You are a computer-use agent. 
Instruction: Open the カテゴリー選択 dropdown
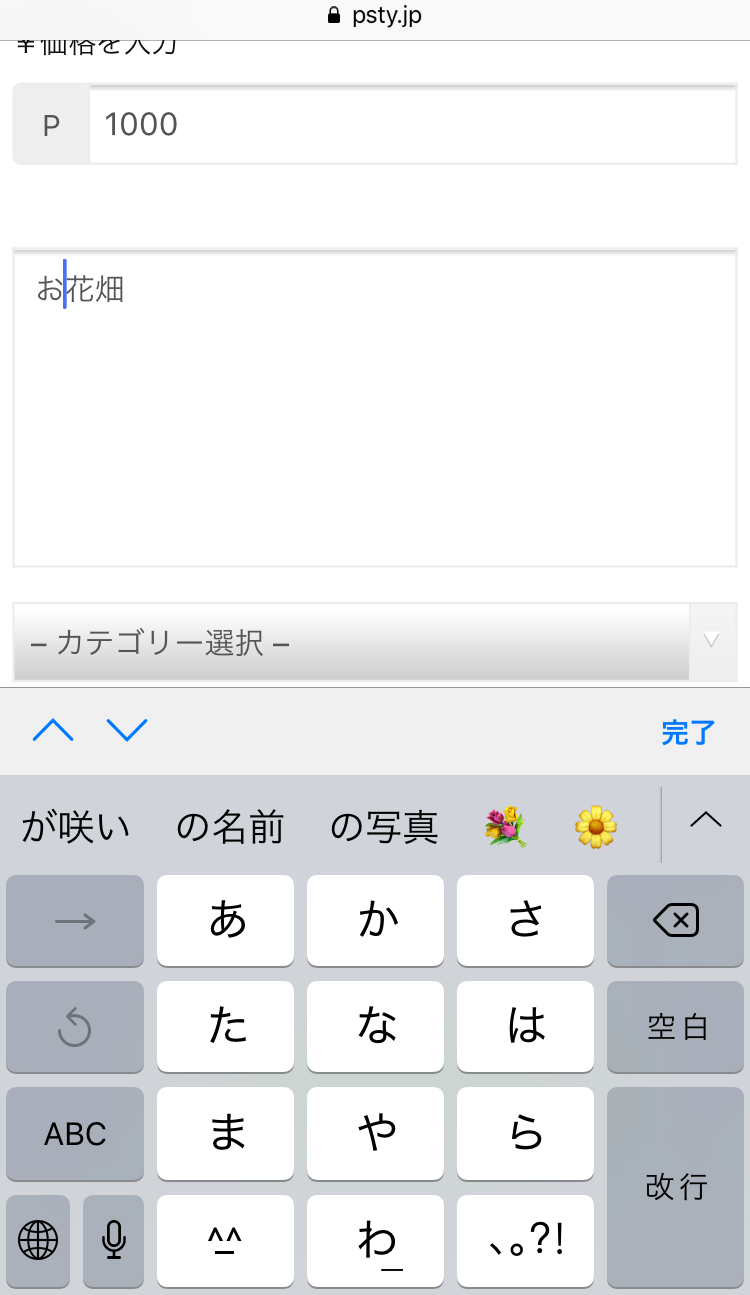375,641
